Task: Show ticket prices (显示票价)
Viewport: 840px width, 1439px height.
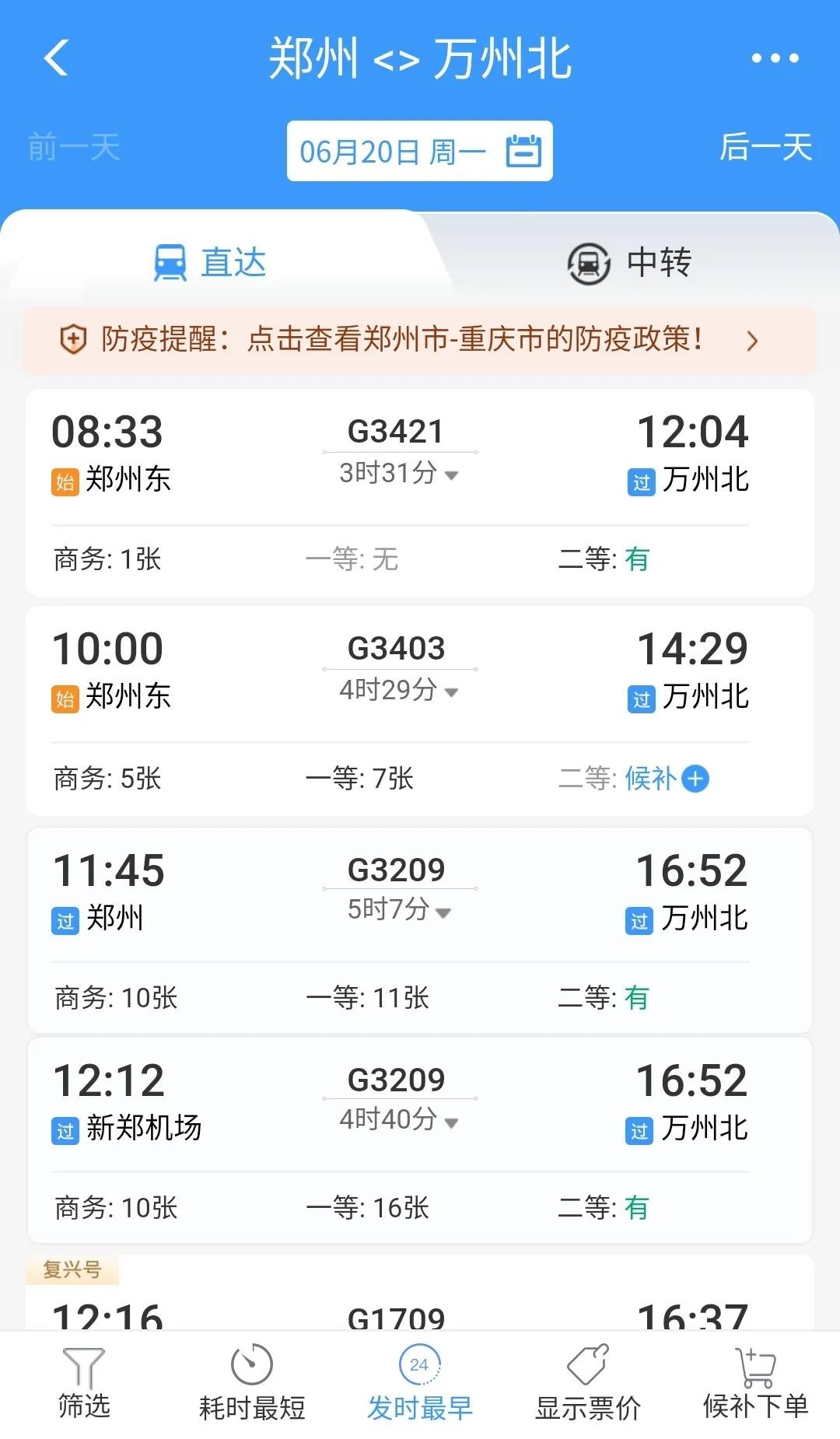Action: (x=588, y=1383)
